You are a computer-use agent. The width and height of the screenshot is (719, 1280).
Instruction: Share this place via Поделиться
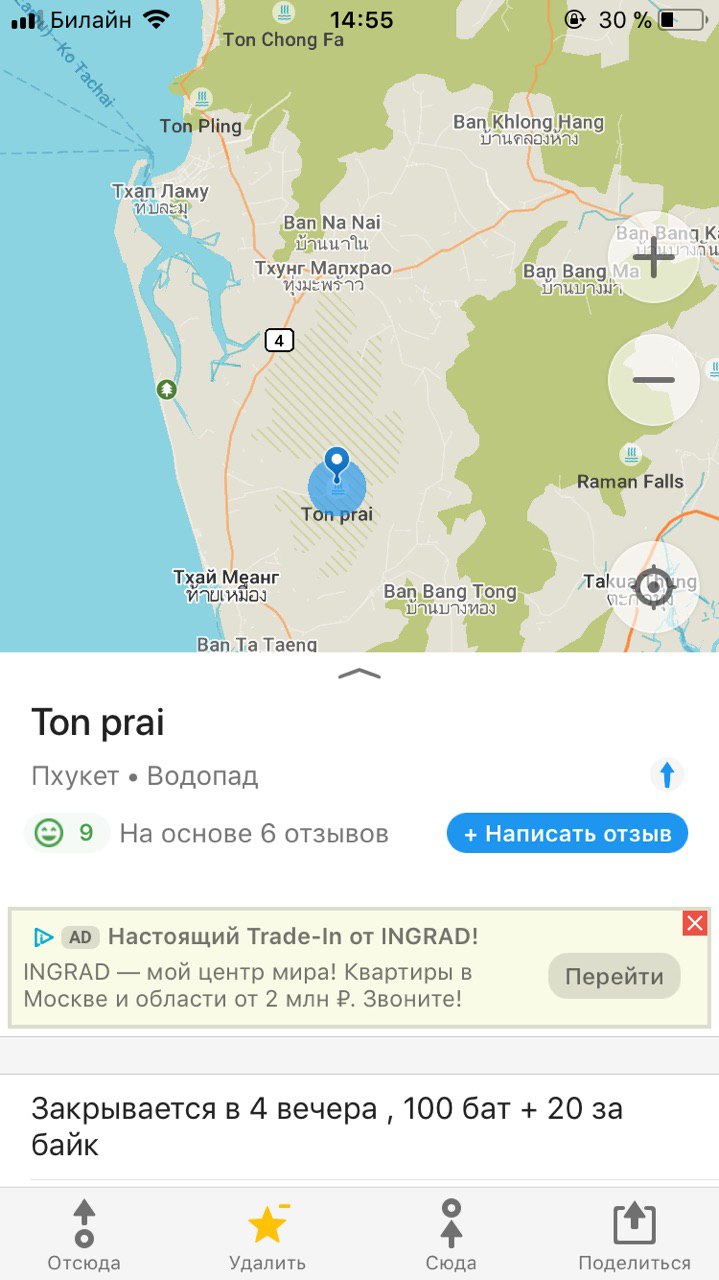click(x=634, y=1234)
